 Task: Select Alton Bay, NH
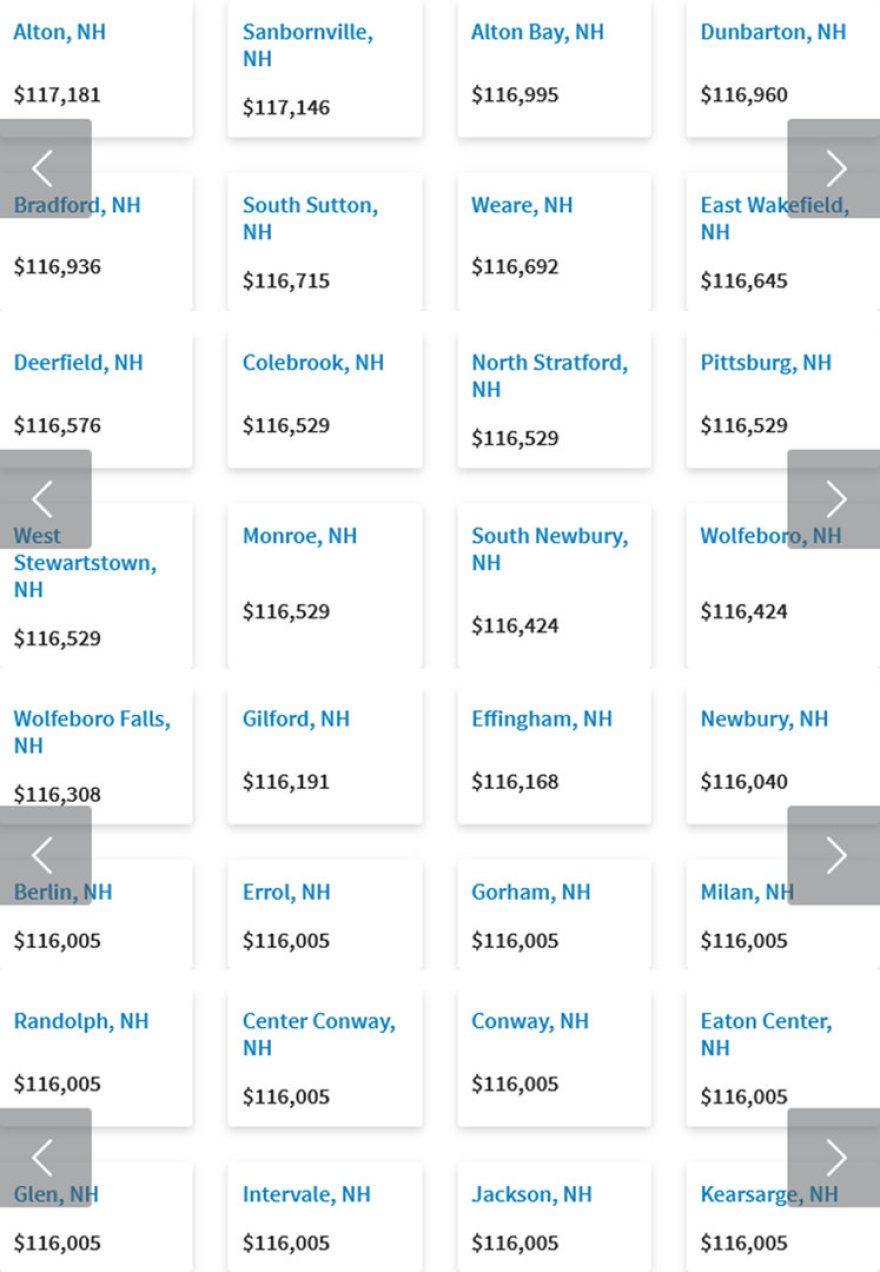tap(537, 32)
